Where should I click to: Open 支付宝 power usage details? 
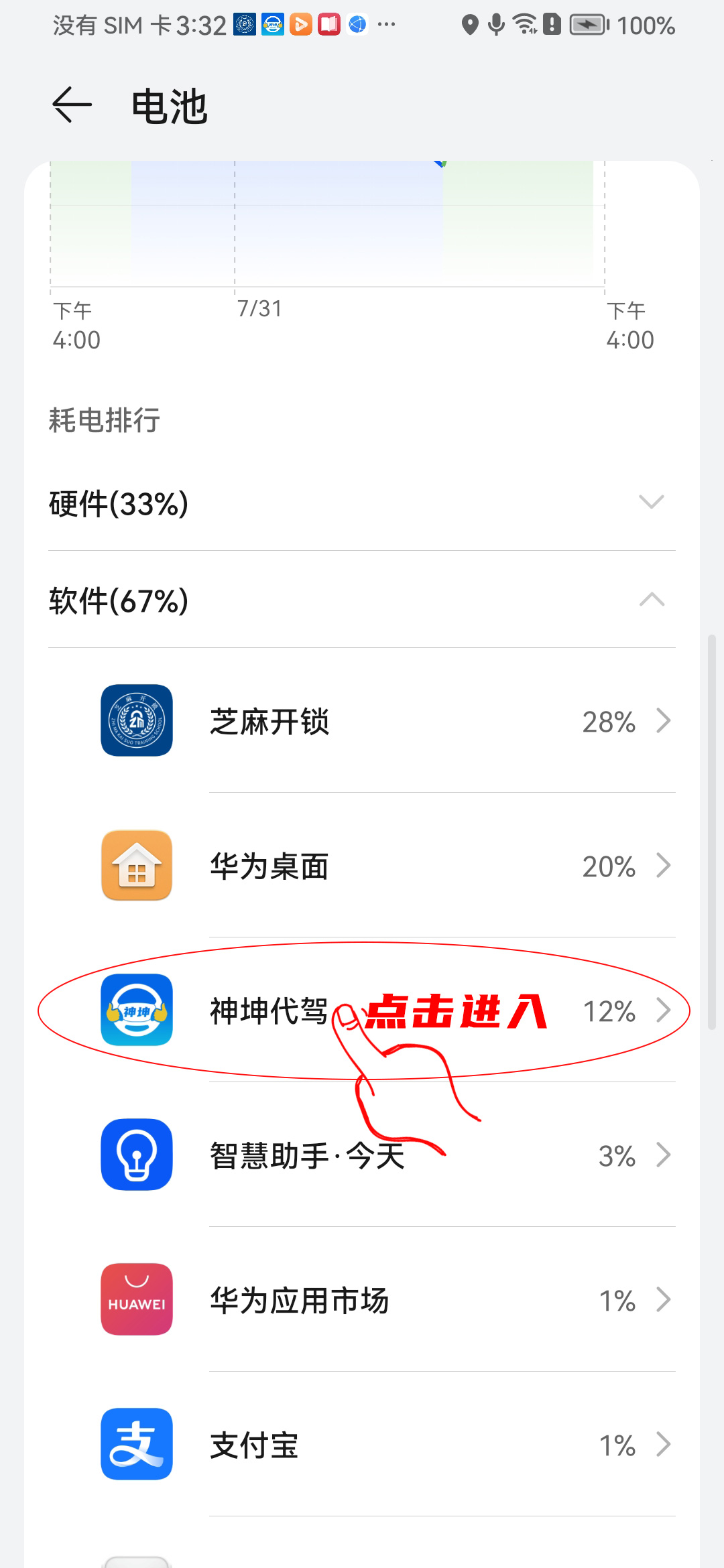pyautogui.click(x=387, y=1445)
